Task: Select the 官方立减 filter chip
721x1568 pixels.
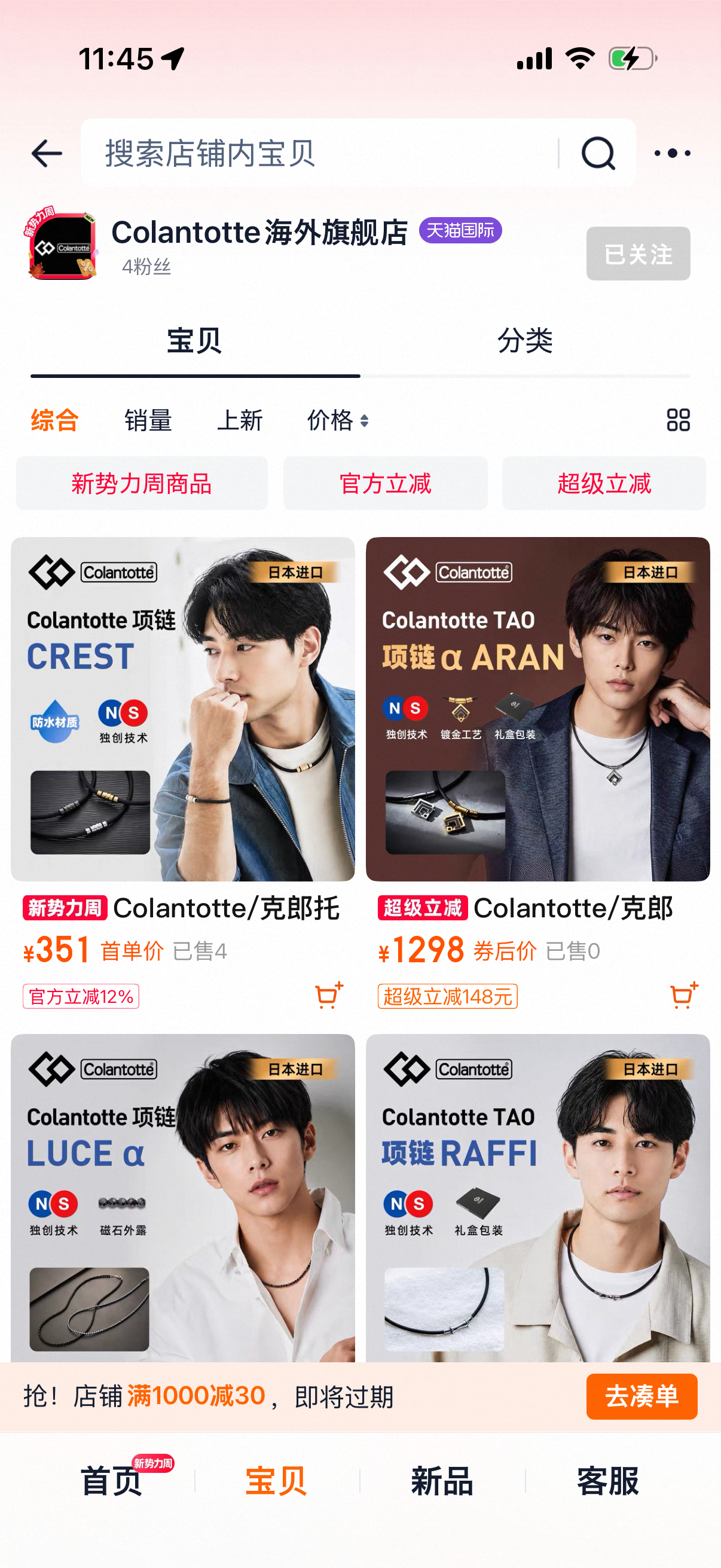Action: [385, 484]
